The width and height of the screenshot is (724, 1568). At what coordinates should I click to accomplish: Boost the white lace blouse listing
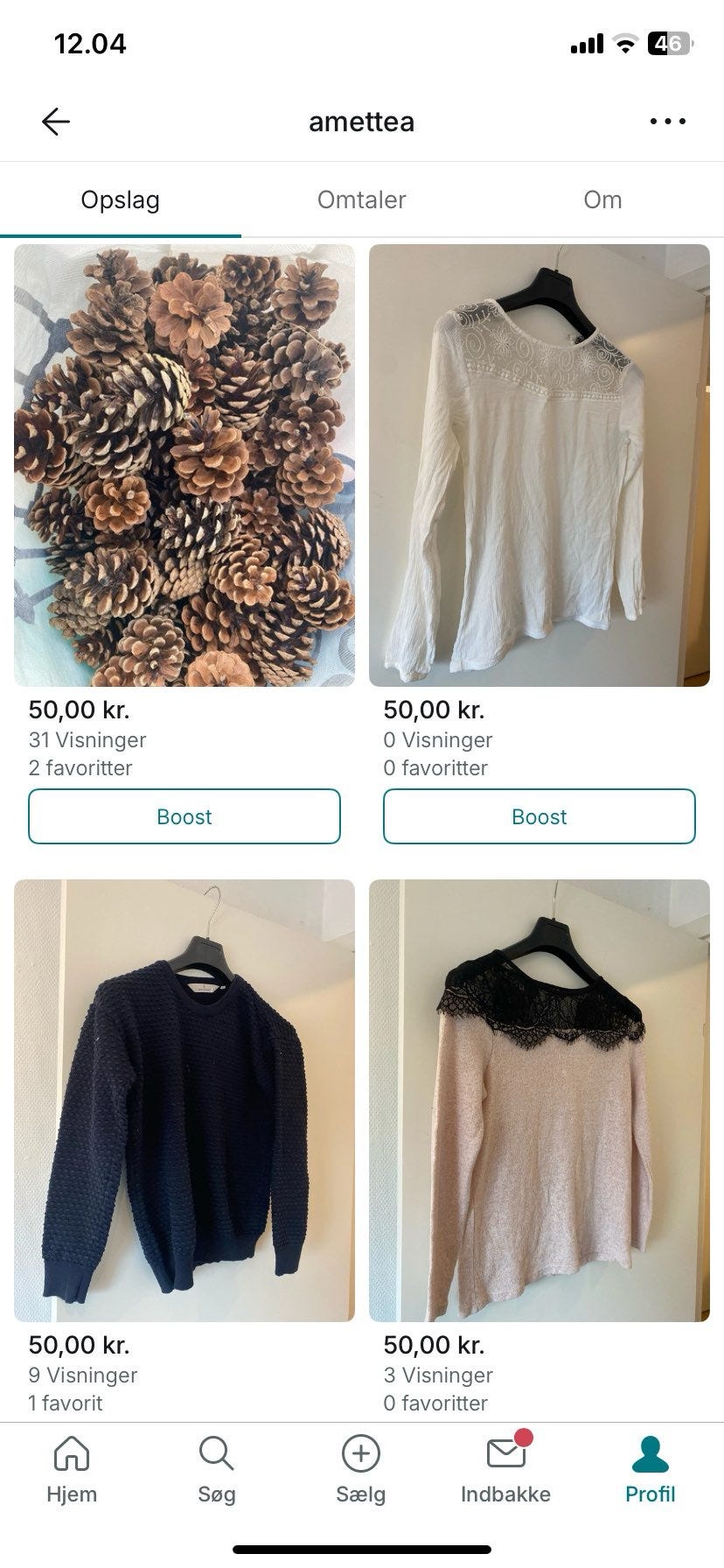[x=539, y=816]
